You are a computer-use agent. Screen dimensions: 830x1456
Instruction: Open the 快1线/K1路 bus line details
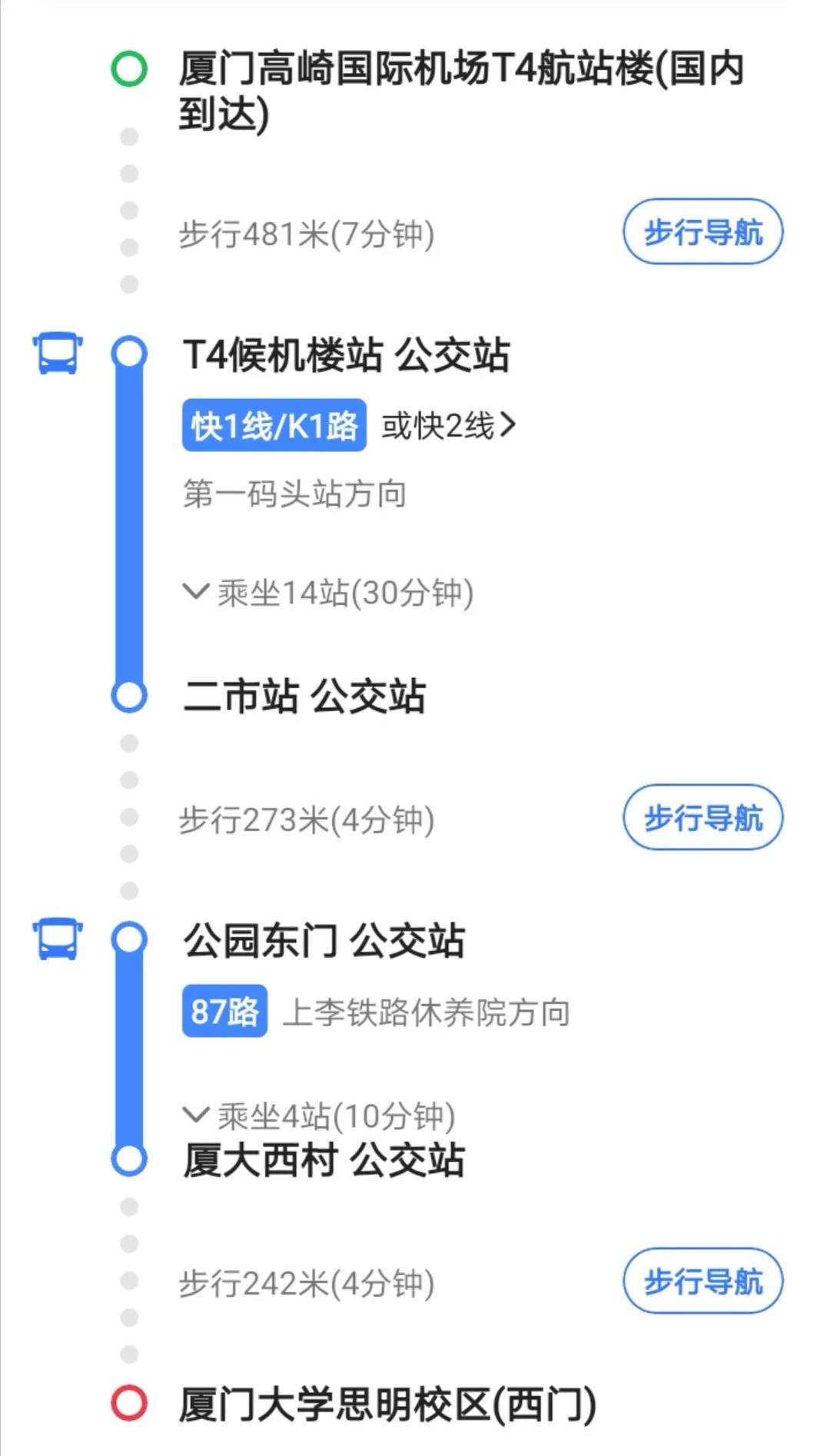274,425
